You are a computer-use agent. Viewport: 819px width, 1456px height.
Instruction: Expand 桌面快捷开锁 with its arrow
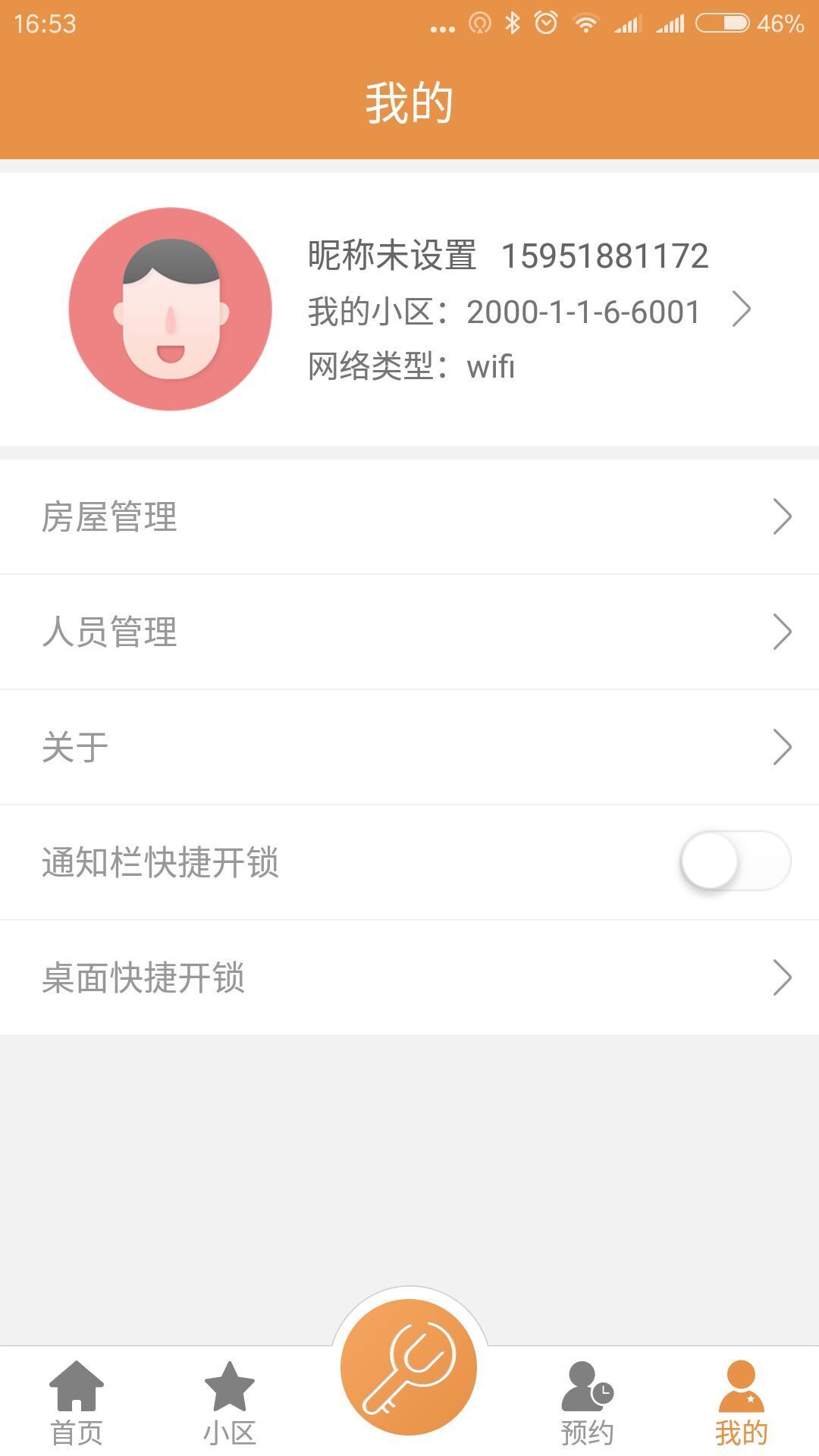click(x=781, y=978)
